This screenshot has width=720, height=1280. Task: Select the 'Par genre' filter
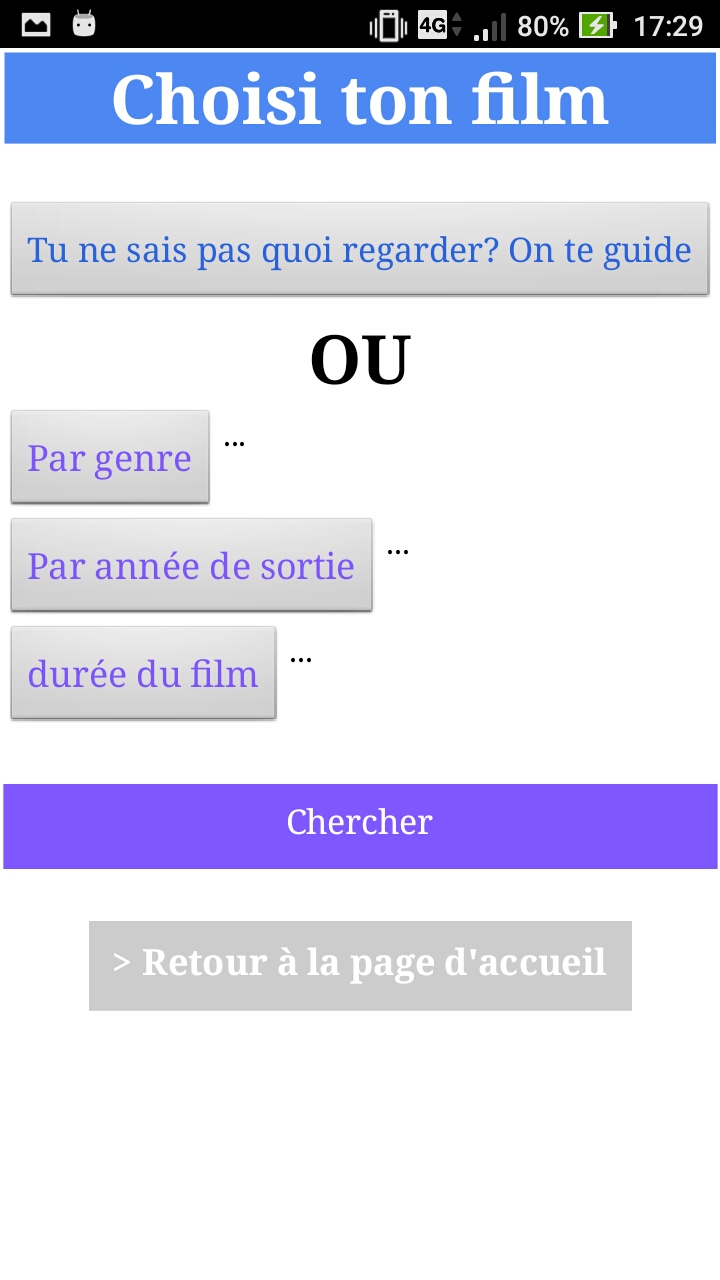(x=110, y=457)
